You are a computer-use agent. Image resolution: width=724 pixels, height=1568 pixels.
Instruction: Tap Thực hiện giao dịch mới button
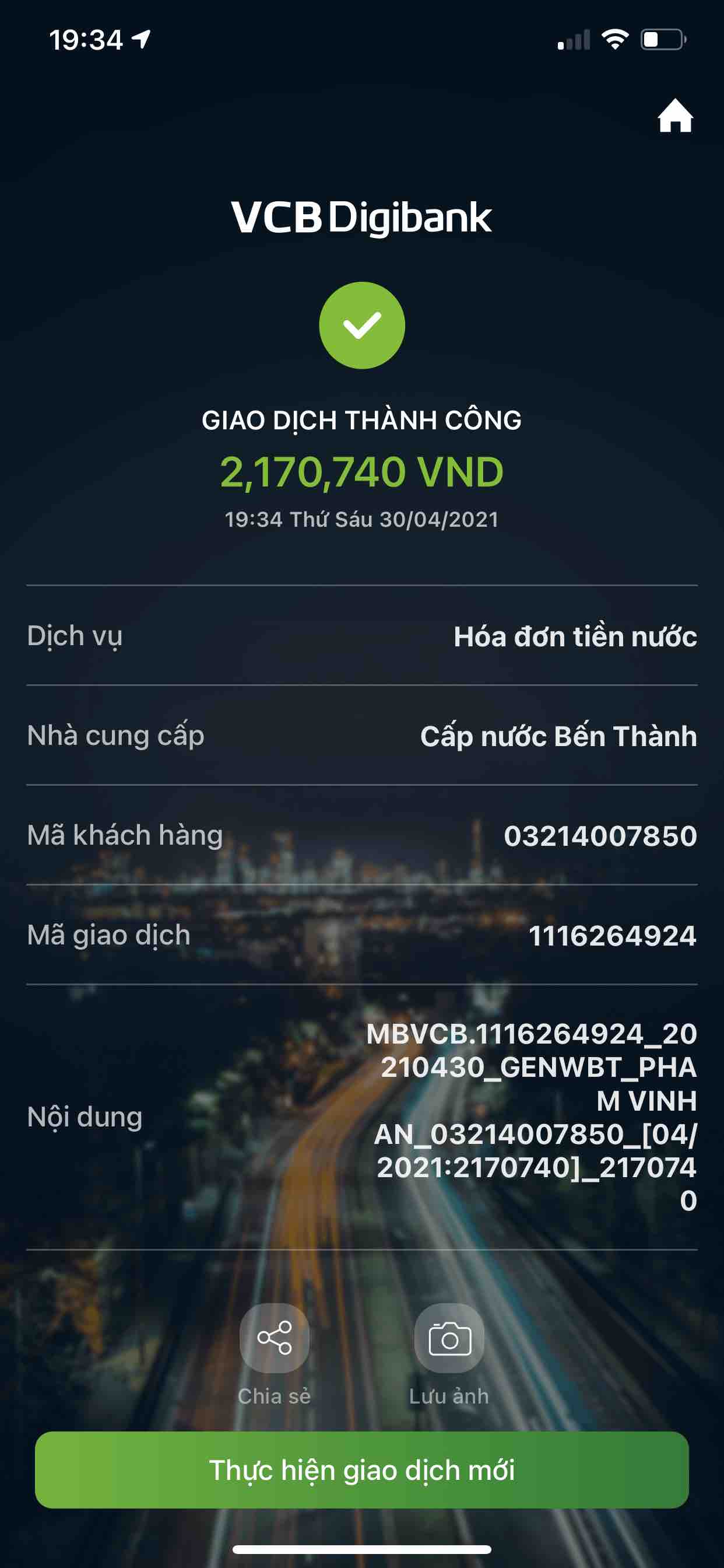(362, 1470)
